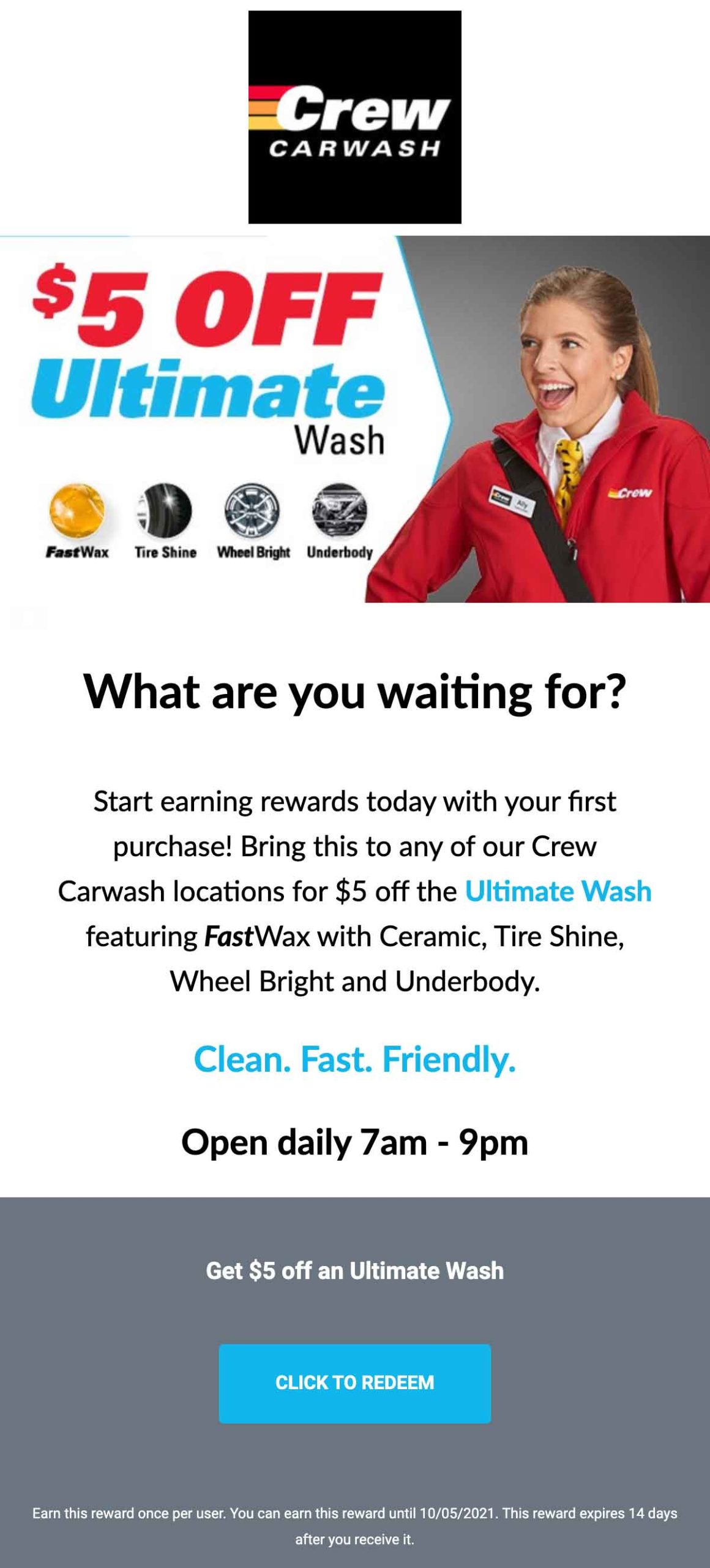Open the blue Ultimate Wash link
Image resolution: width=710 pixels, height=1568 pixels.
pyautogui.click(x=558, y=892)
